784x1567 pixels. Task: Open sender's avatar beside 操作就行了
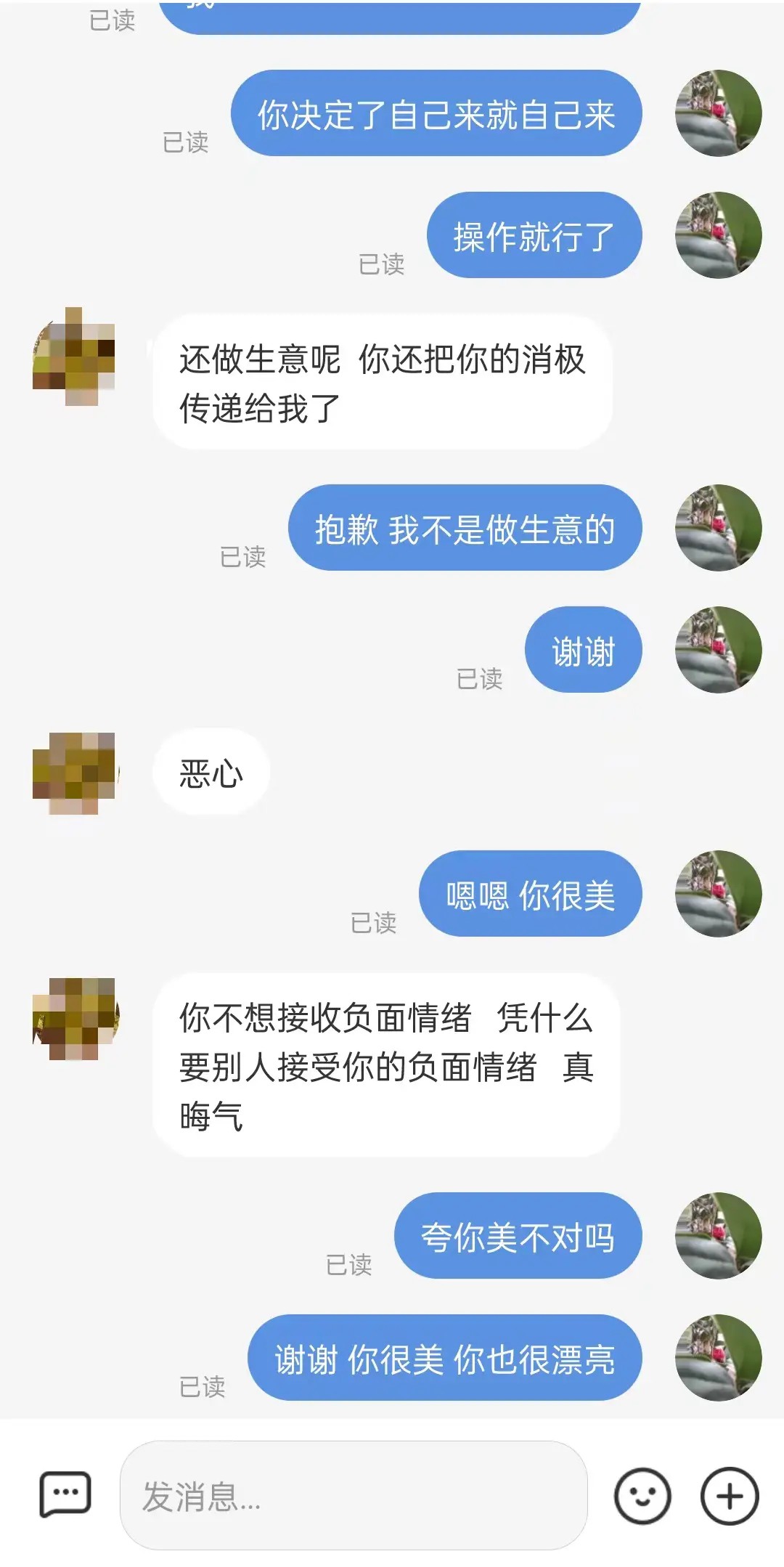[x=718, y=235]
